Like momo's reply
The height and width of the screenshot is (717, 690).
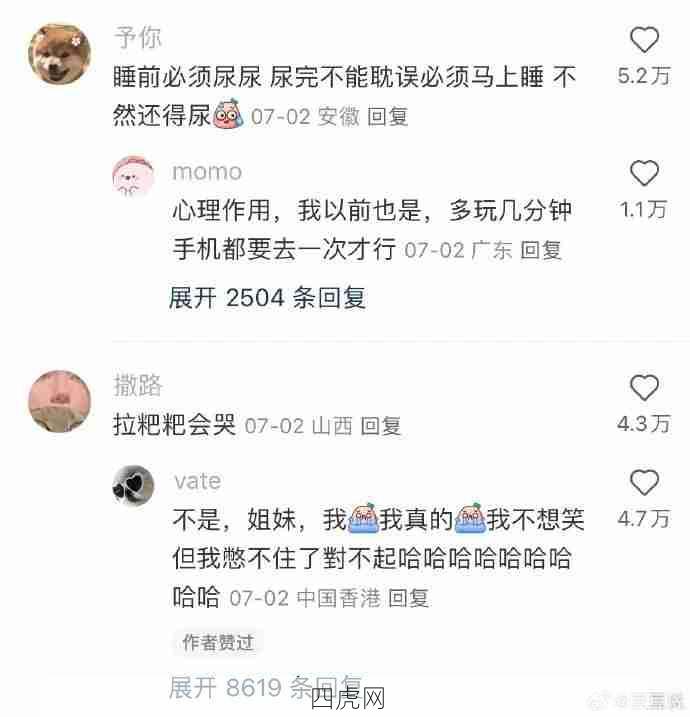tap(644, 173)
